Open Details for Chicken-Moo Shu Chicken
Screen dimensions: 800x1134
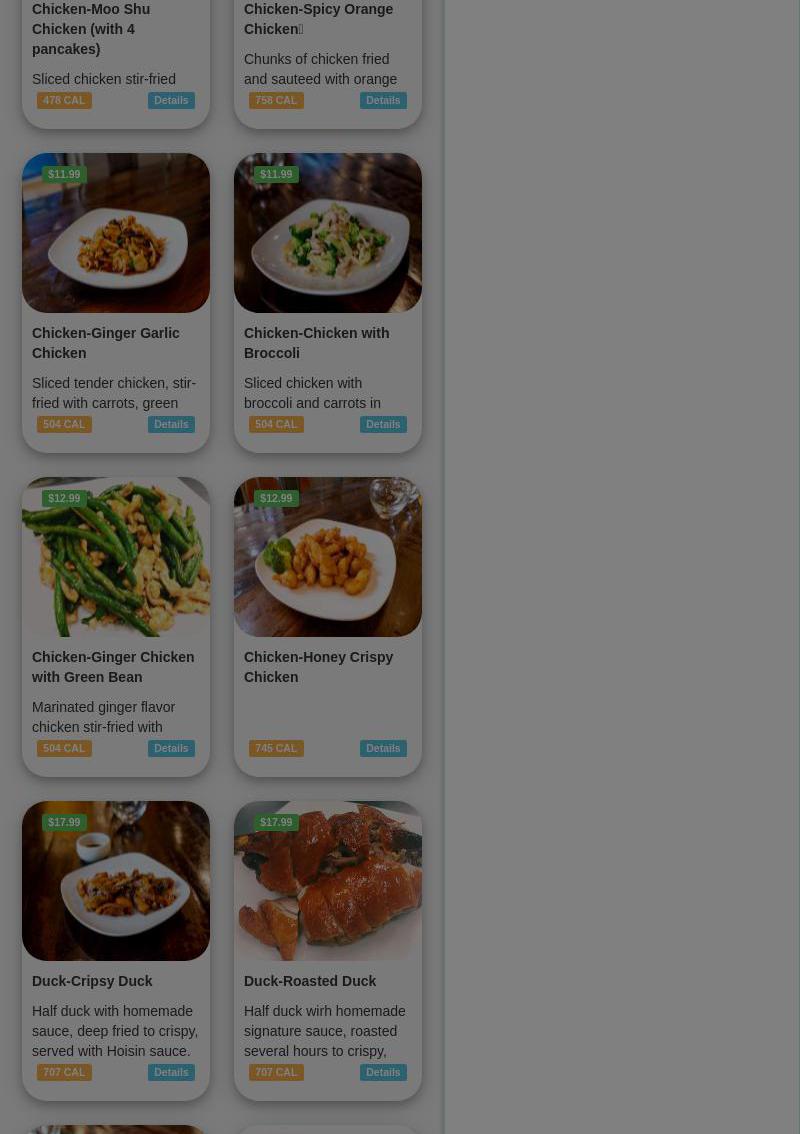point(171,100)
